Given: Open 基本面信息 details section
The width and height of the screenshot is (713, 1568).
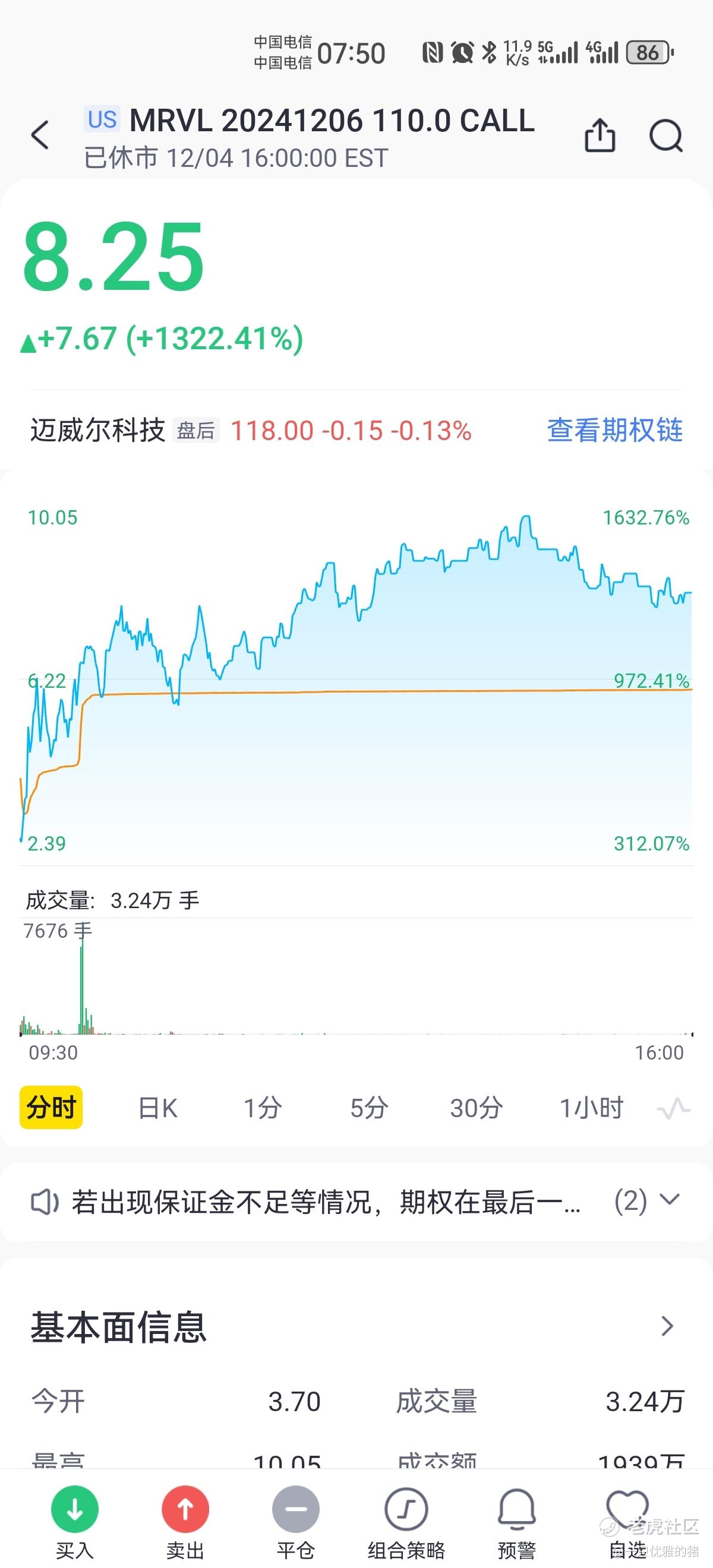Looking at the screenshot, I should [356, 1326].
